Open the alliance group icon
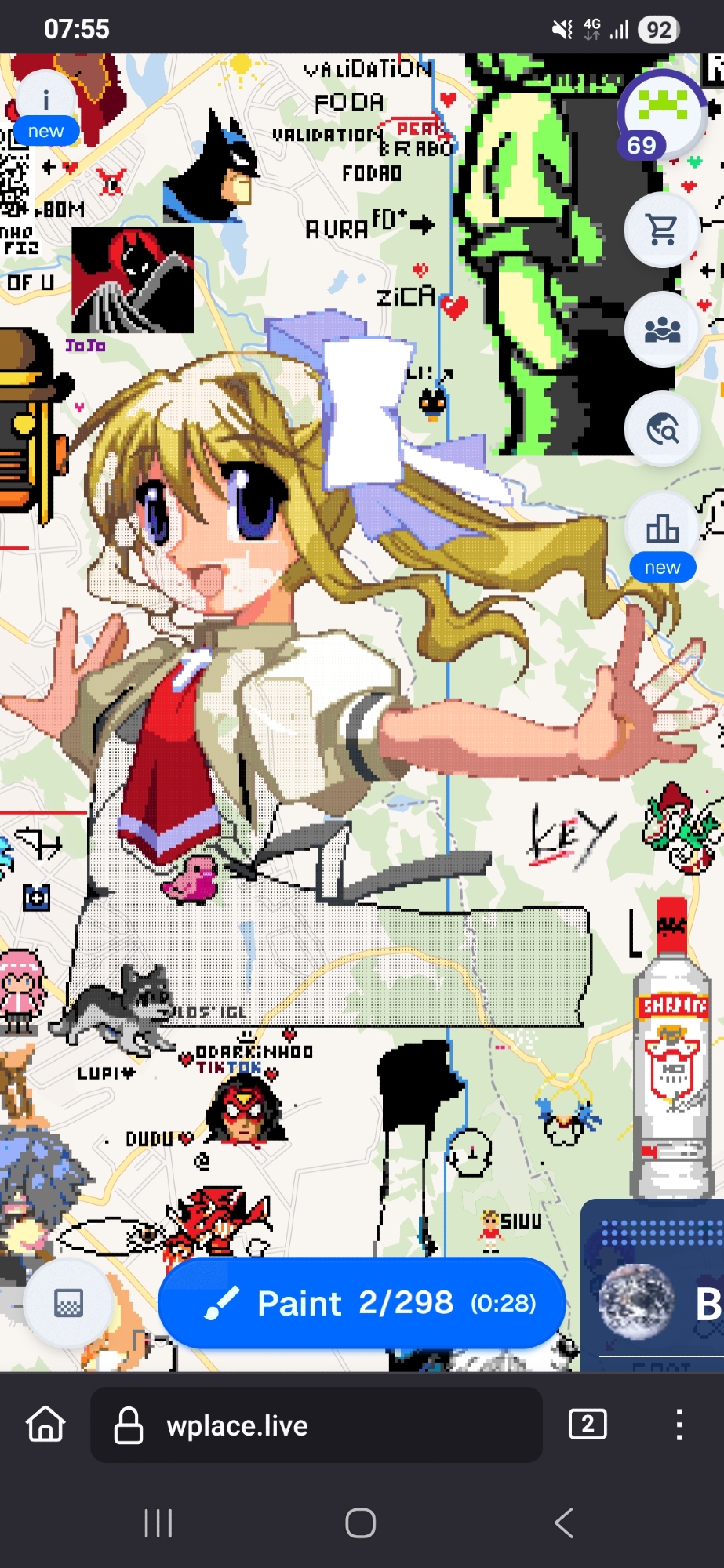This screenshot has height=1568, width=724. [662, 330]
